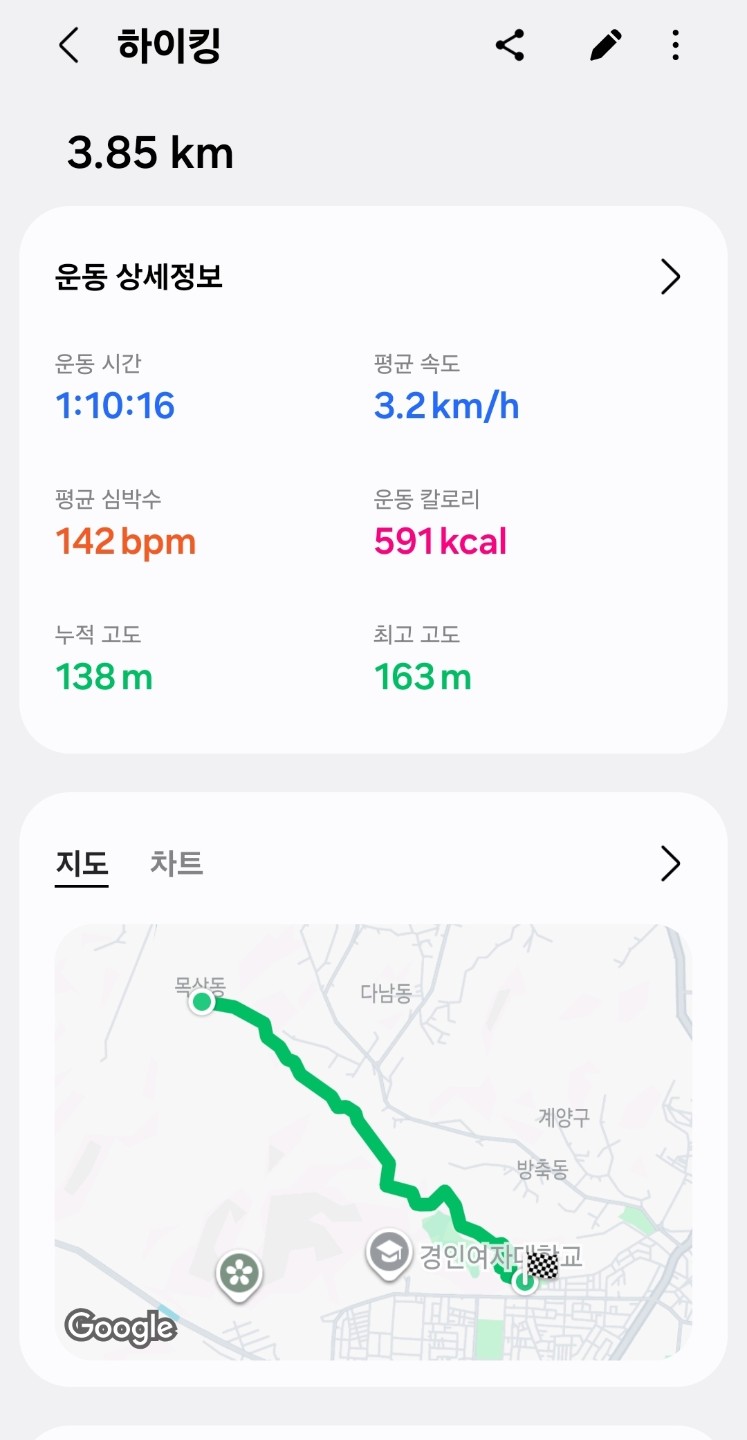Tap the flower park marker on the map
747x1440 pixels.
click(x=238, y=1274)
